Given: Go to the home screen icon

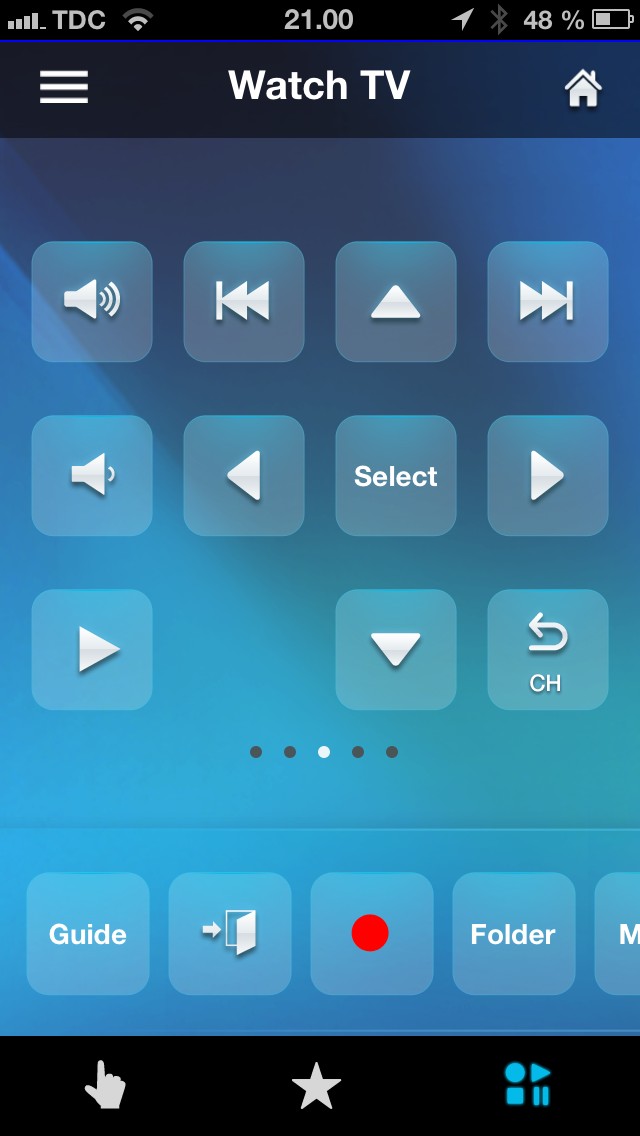Looking at the screenshot, I should 583,88.
